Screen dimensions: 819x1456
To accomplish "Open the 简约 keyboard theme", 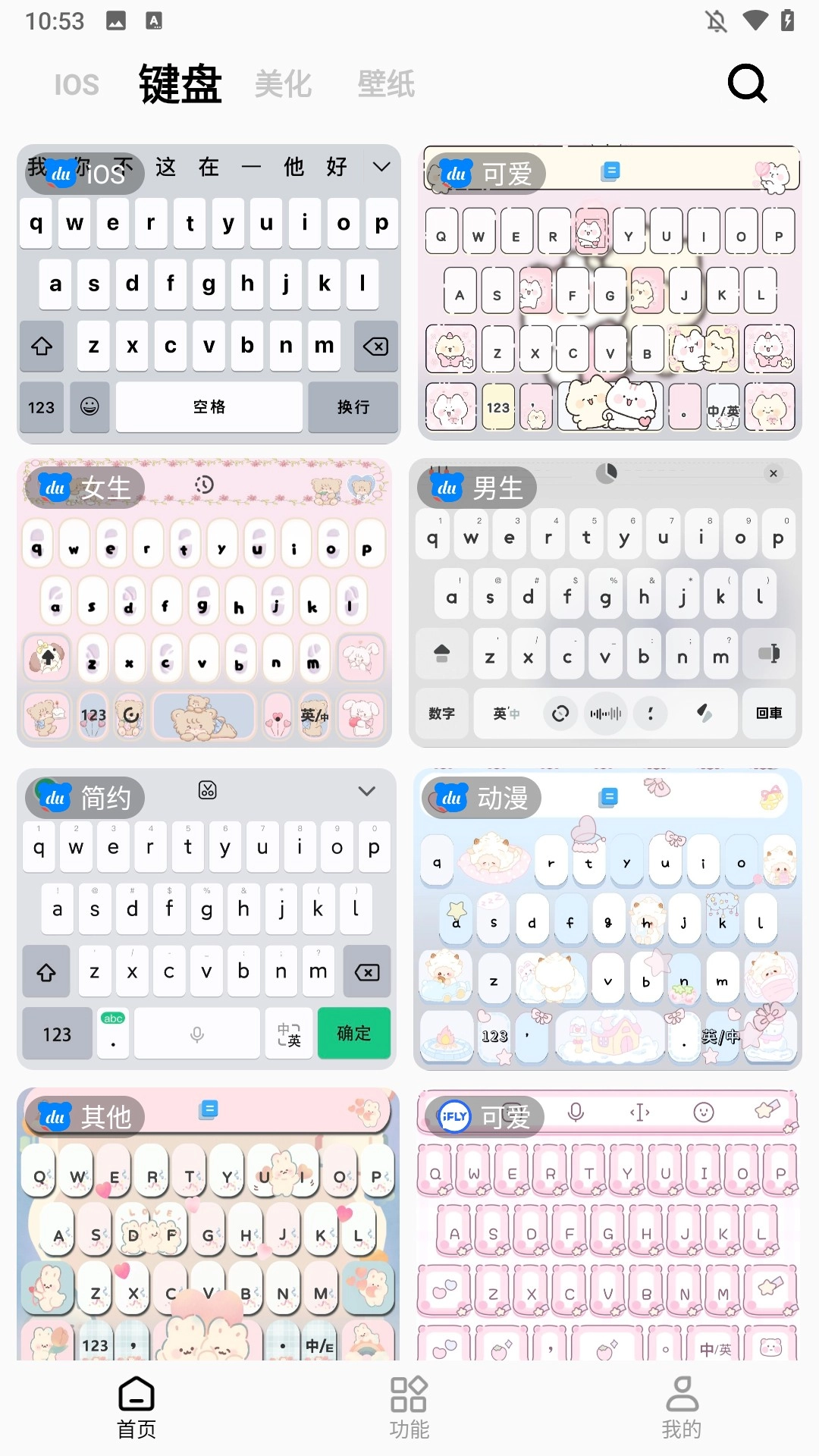I will (x=206, y=919).
